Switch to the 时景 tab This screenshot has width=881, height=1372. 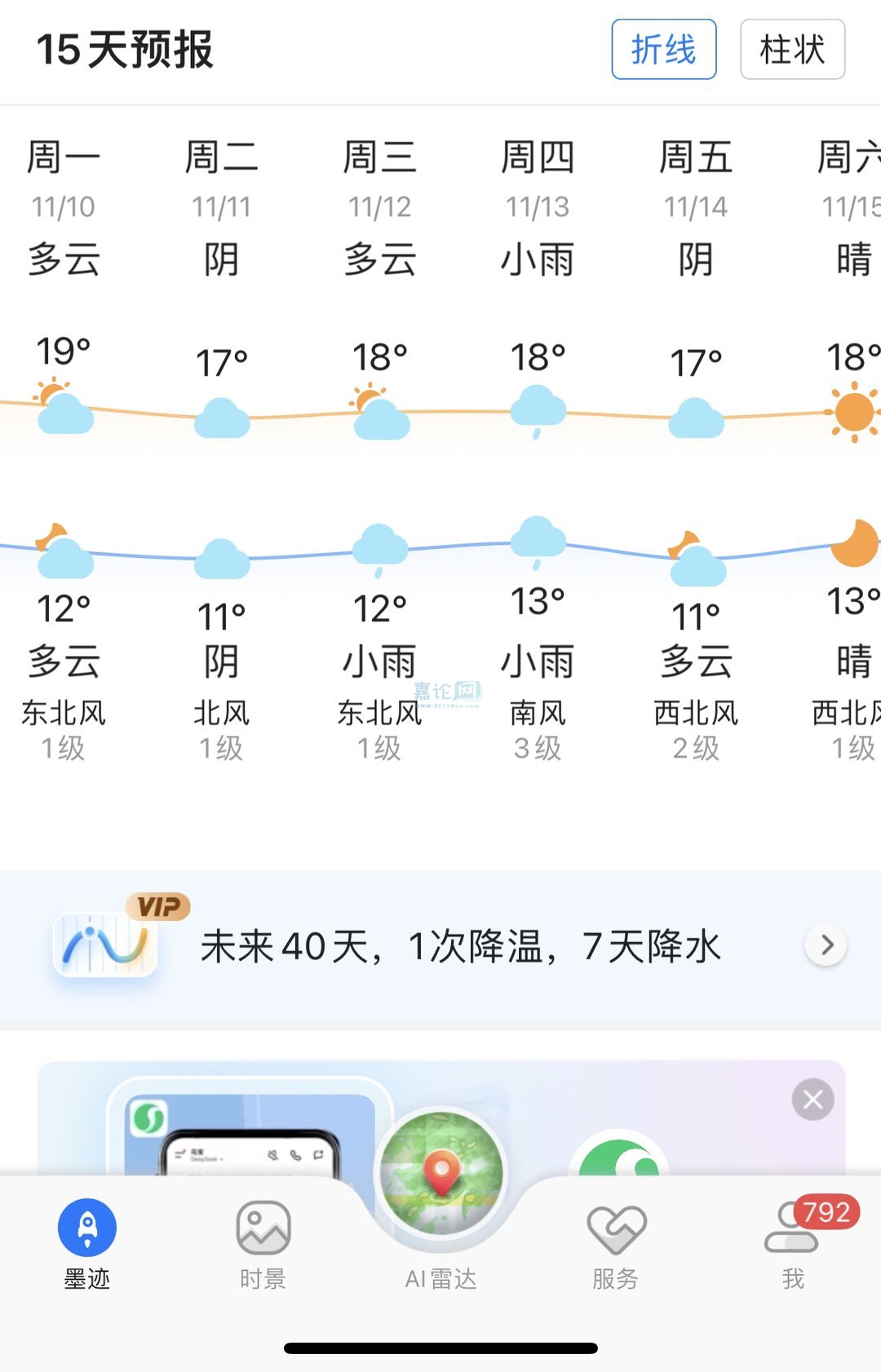coord(263,1243)
